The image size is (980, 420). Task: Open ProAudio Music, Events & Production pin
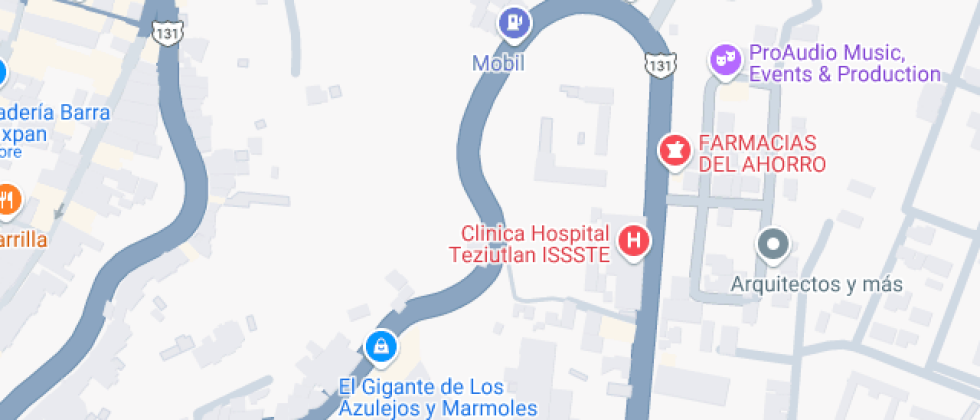[725, 61]
